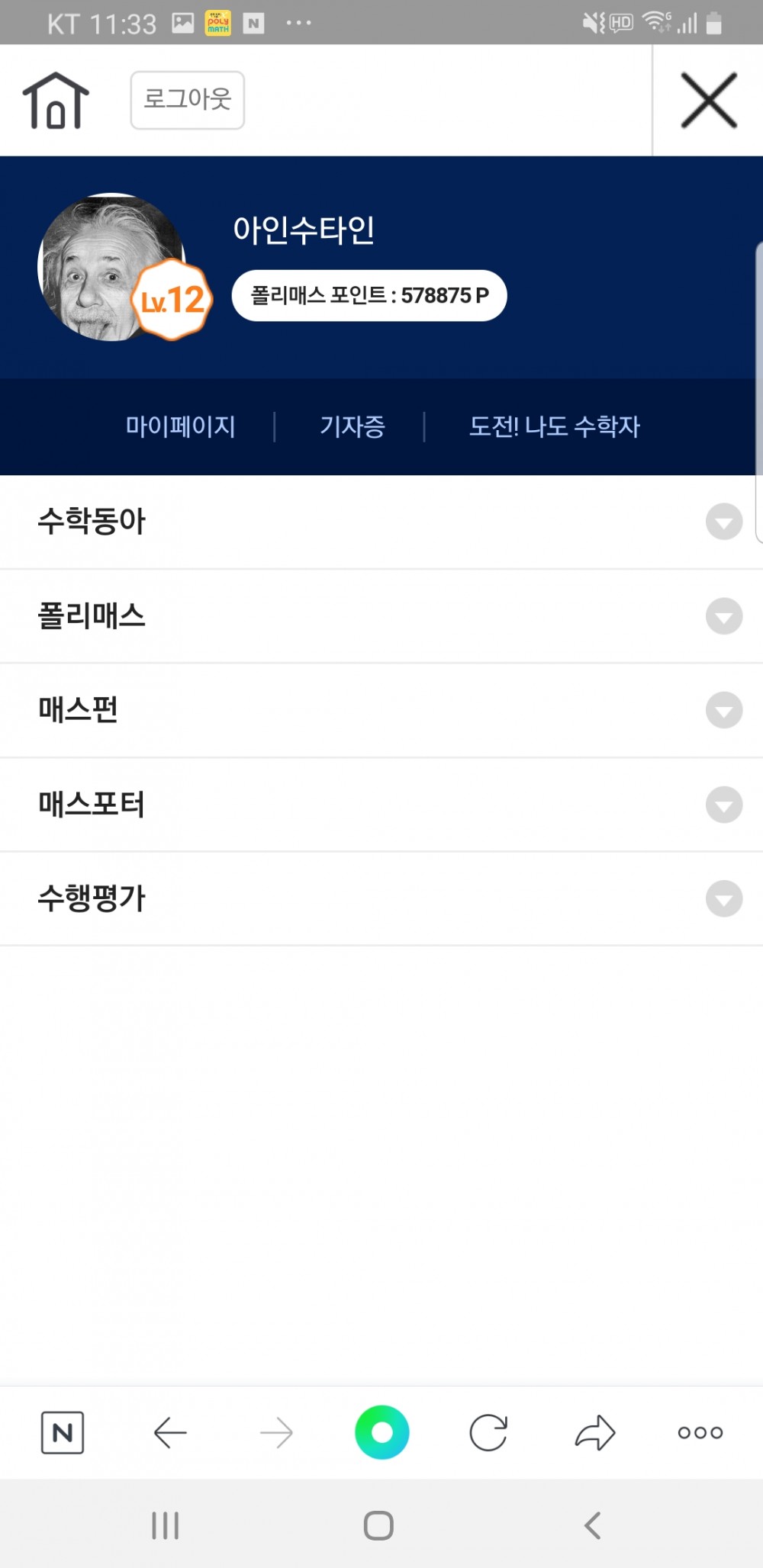Viewport: 763px width, 1568px height.
Task: Tap the 로그아웃 button
Action: click(x=187, y=100)
